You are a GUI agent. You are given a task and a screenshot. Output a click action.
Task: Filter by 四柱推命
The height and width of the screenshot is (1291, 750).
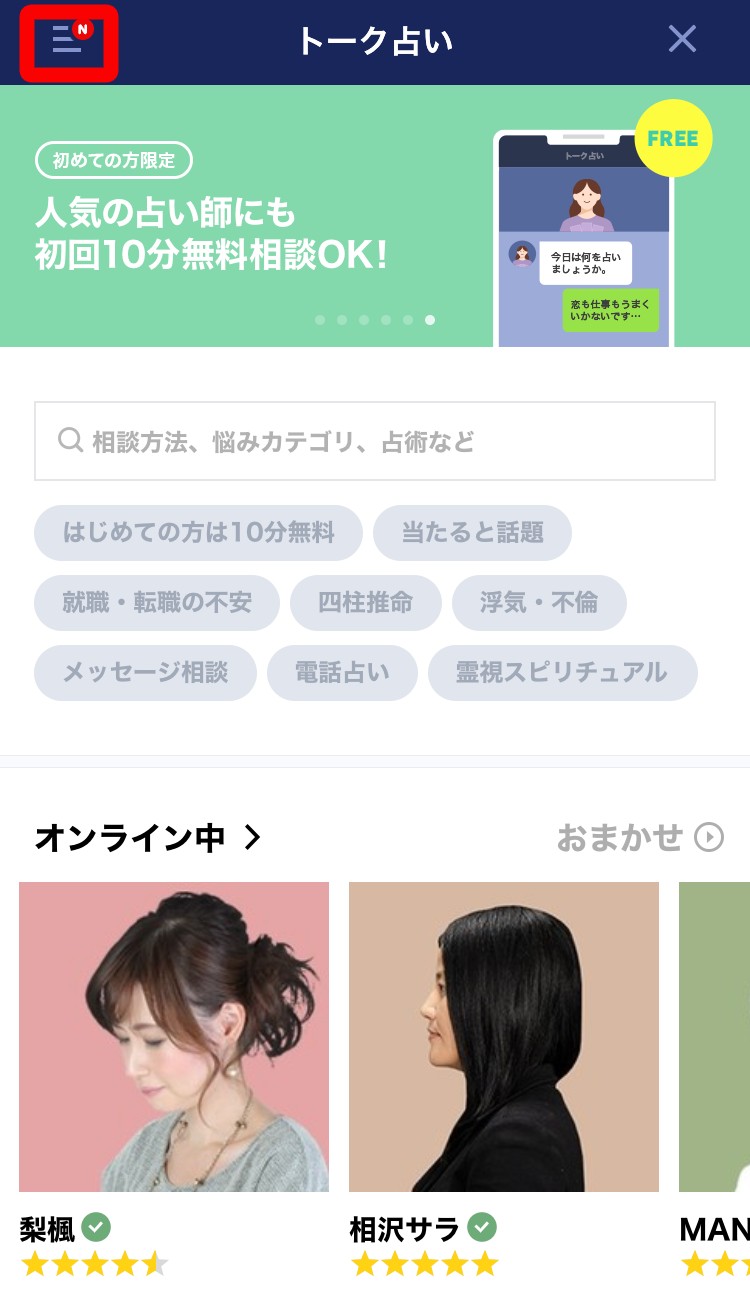point(365,602)
